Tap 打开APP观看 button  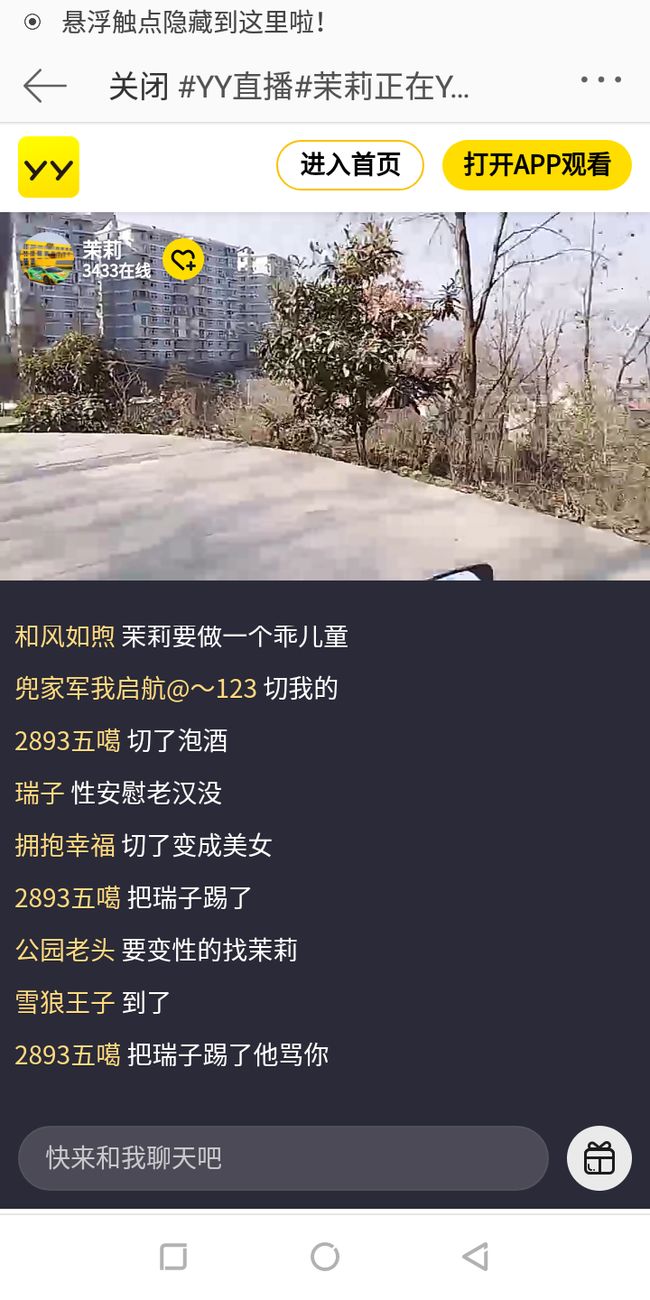[537, 165]
